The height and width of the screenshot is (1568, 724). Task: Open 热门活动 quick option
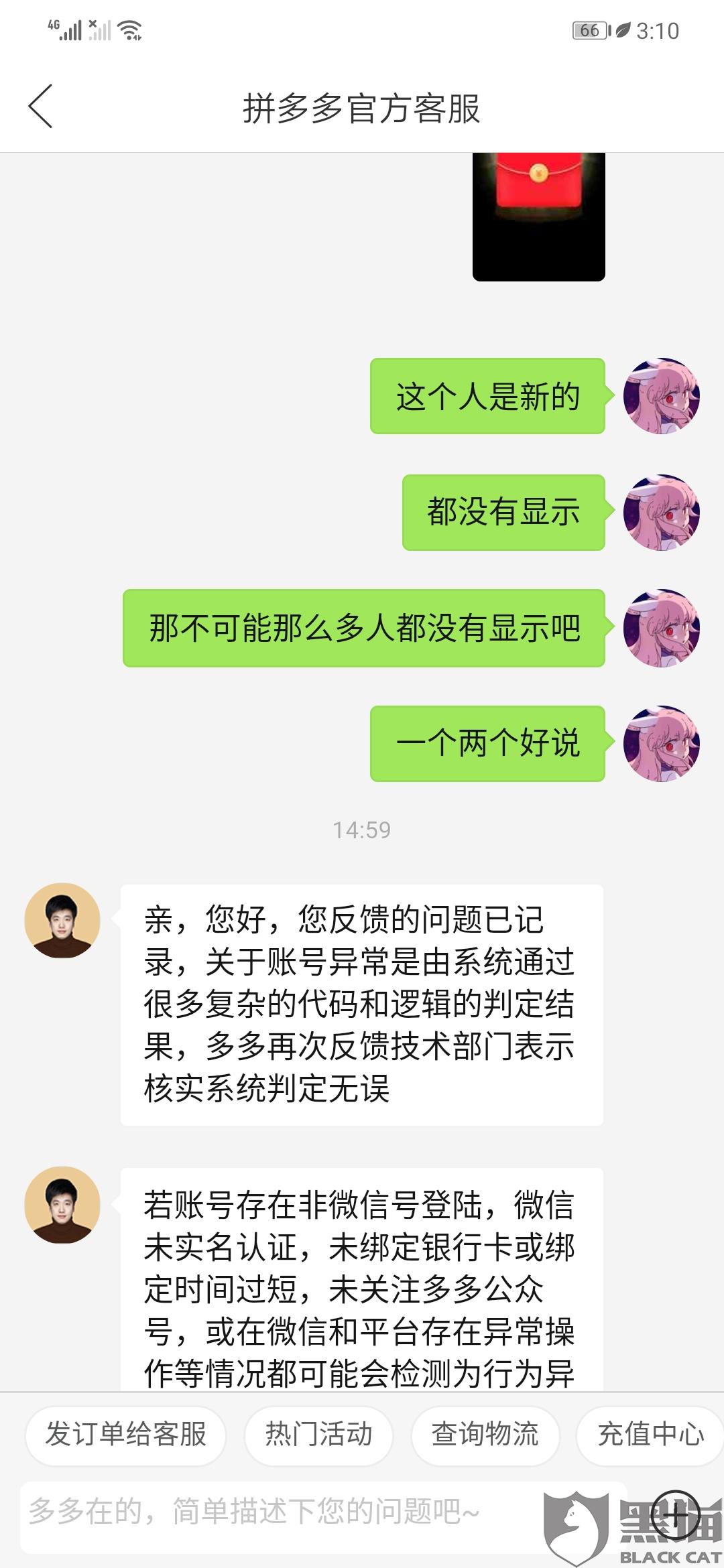pyautogui.click(x=318, y=1435)
